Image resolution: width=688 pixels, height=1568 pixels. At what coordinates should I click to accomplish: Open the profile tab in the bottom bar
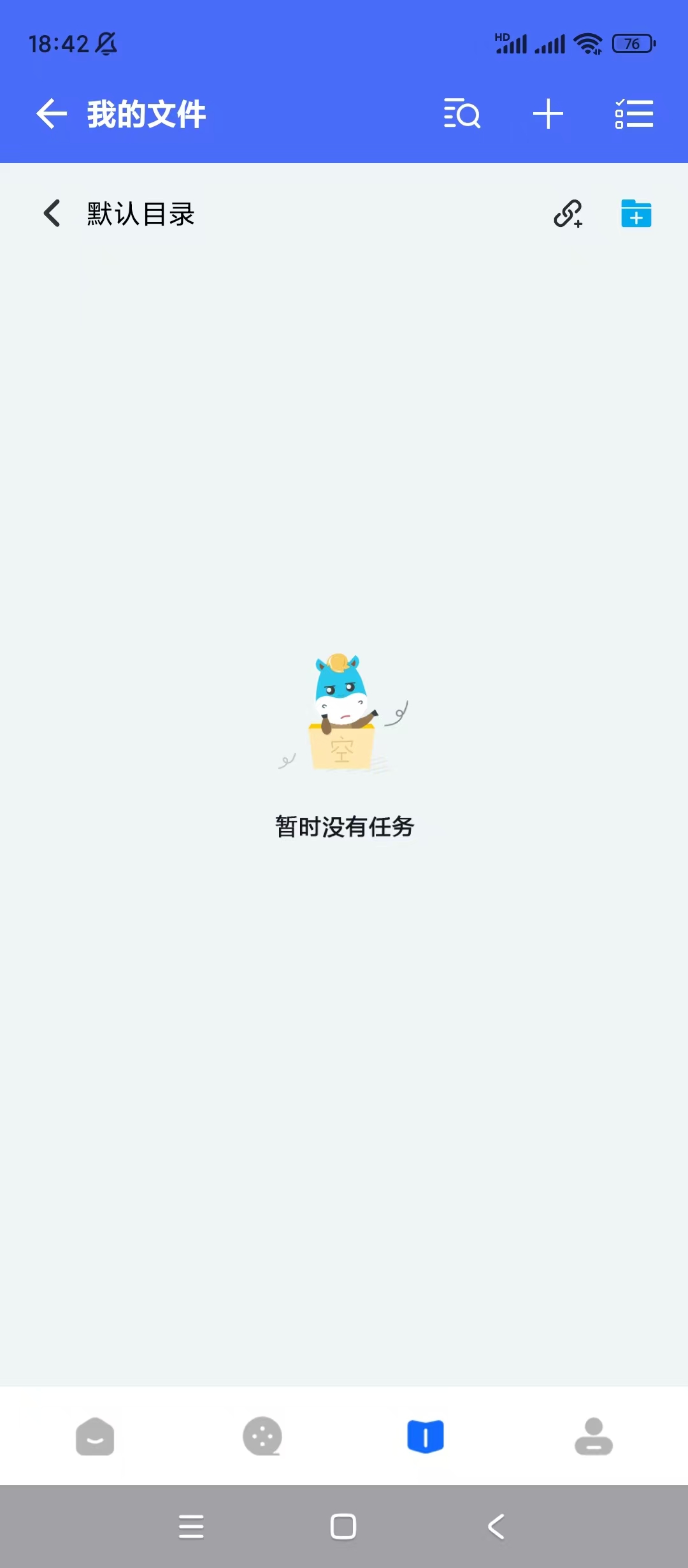pyautogui.click(x=593, y=1436)
